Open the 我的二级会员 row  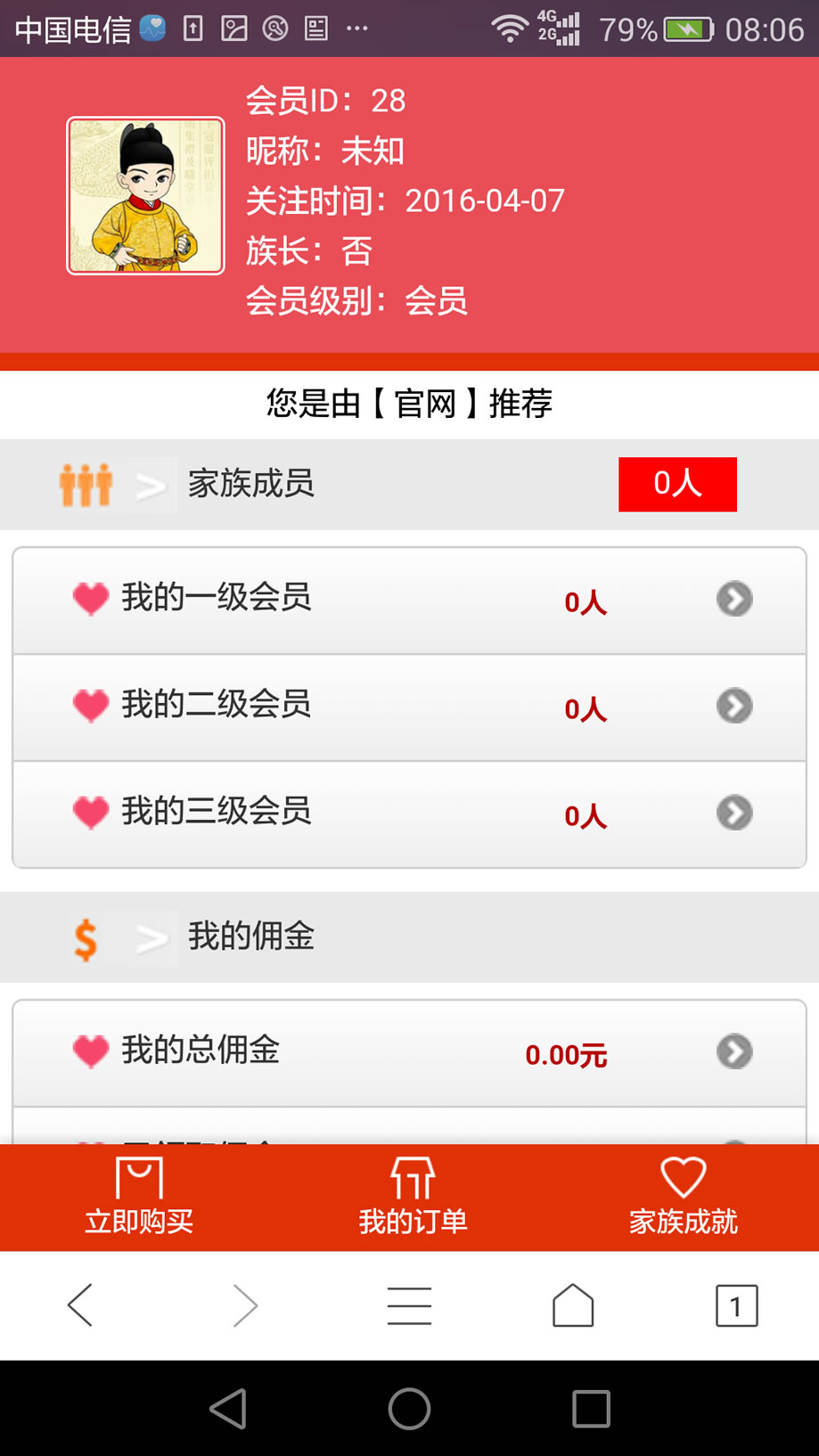409,707
